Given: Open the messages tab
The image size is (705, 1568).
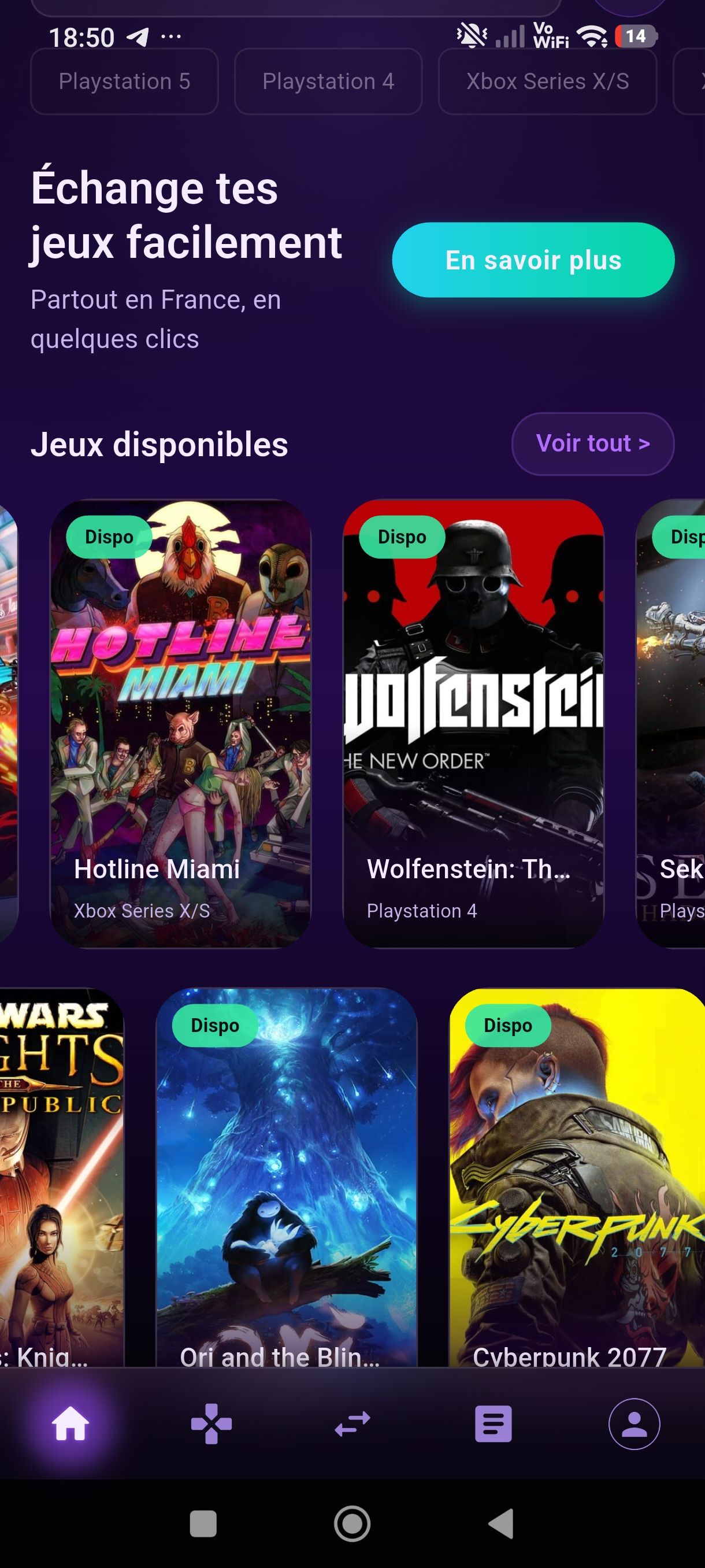Looking at the screenshot, I should (493, 1425).
